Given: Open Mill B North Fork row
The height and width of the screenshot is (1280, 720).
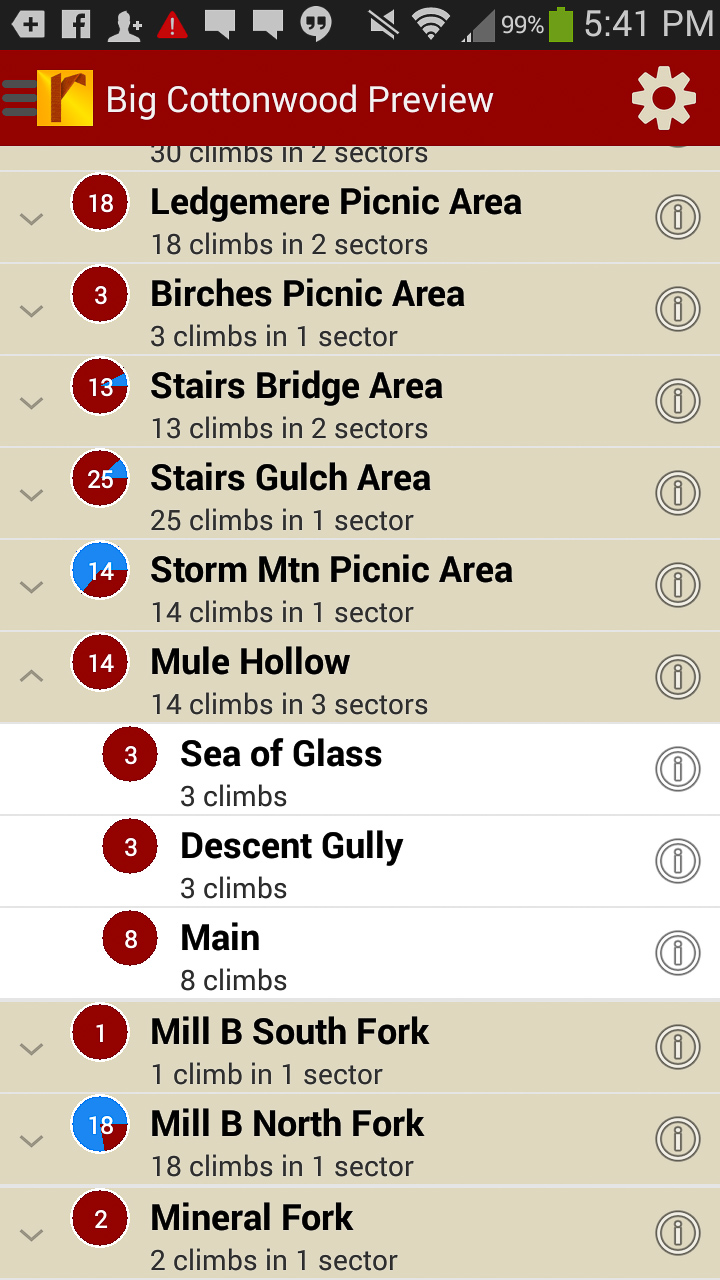Looking at the screenshot, I should coord(288,1139).
